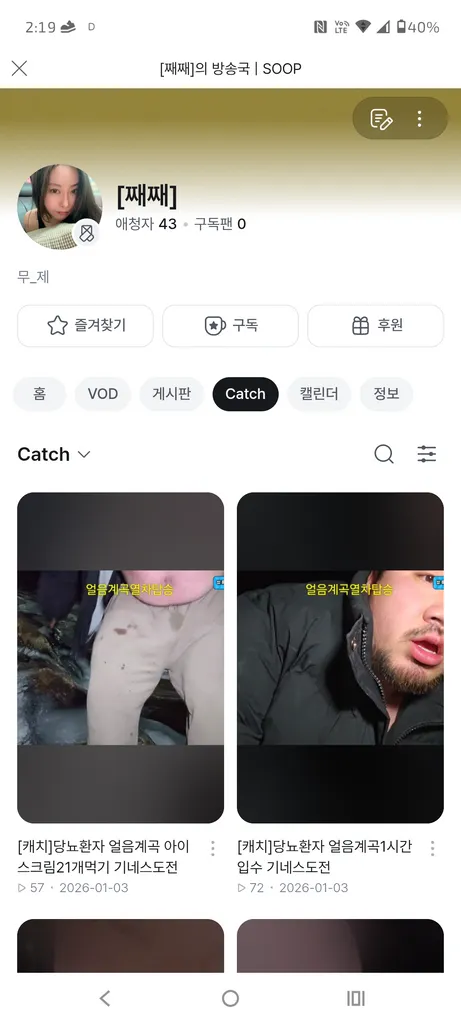Image resolution: width=461 pixels, height=1024 pixels.
Task: Search within Catch videos
Action: 384,454
